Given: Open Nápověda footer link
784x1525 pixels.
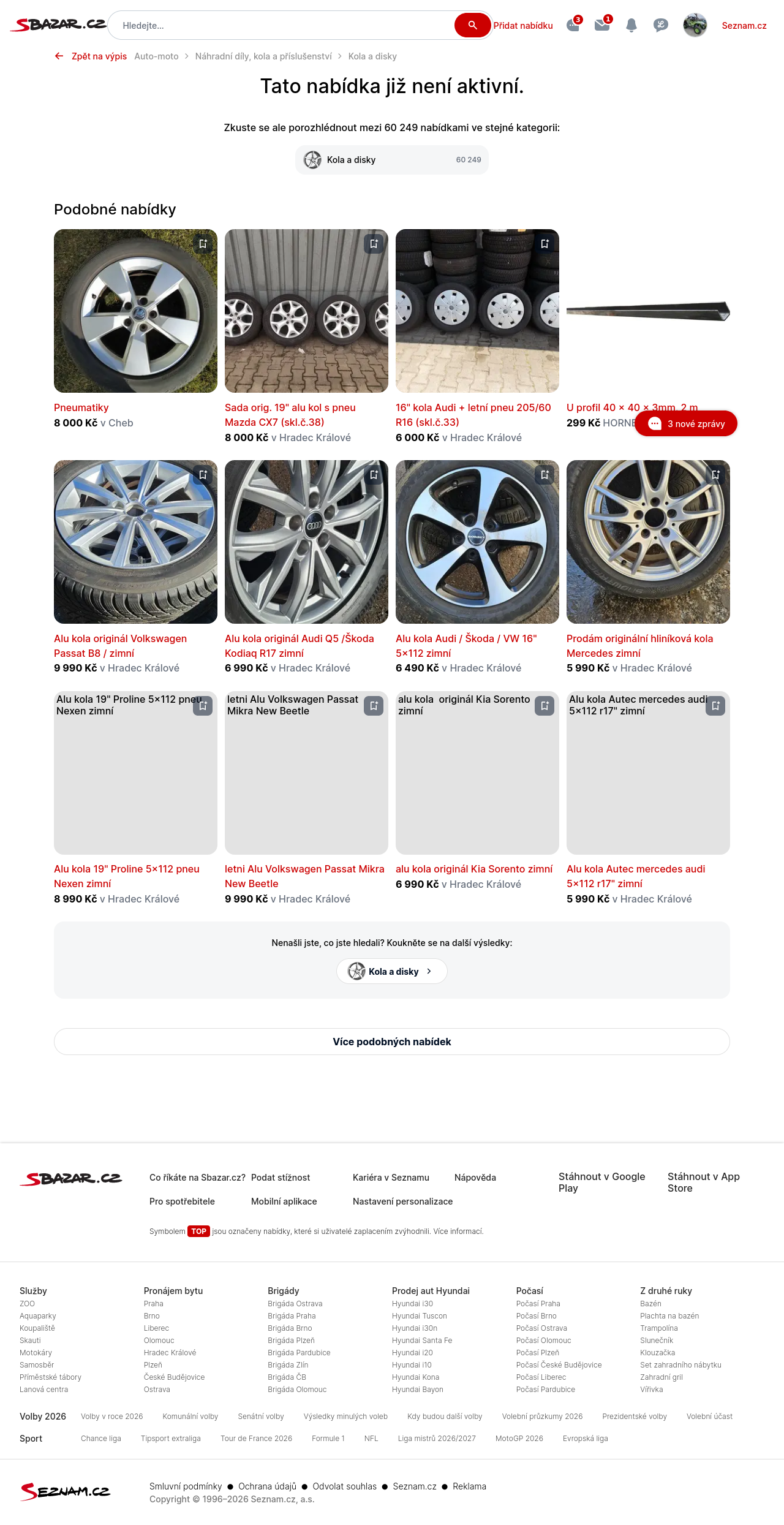Looking at the screenshot, I should pyautogui.click(x=475, y=1178).
